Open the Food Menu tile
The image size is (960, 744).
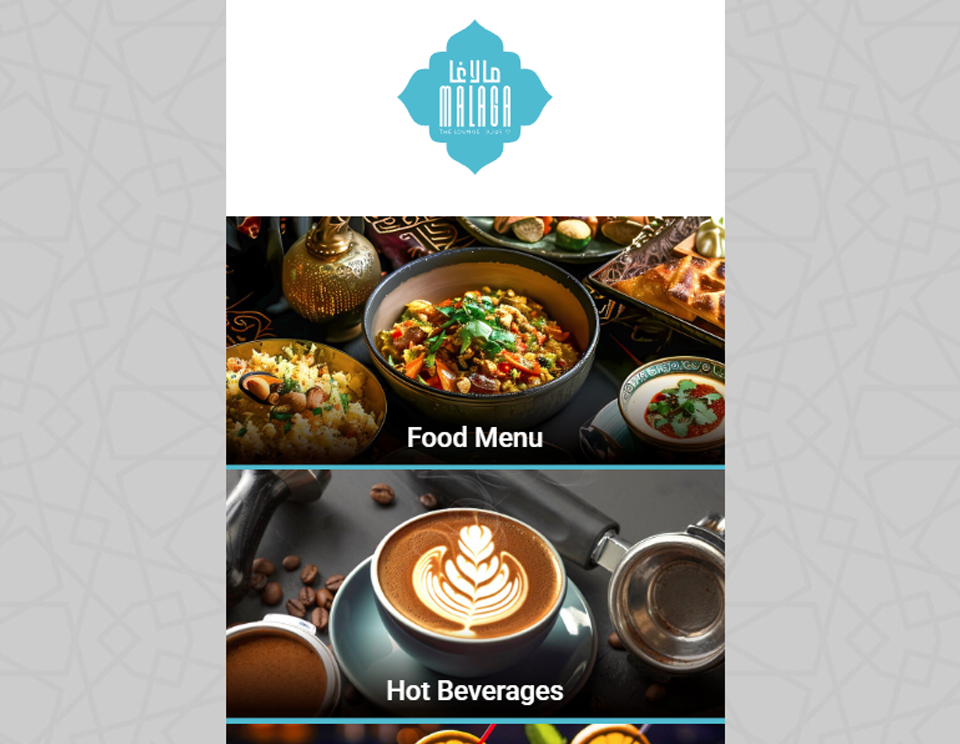(475, 341)
